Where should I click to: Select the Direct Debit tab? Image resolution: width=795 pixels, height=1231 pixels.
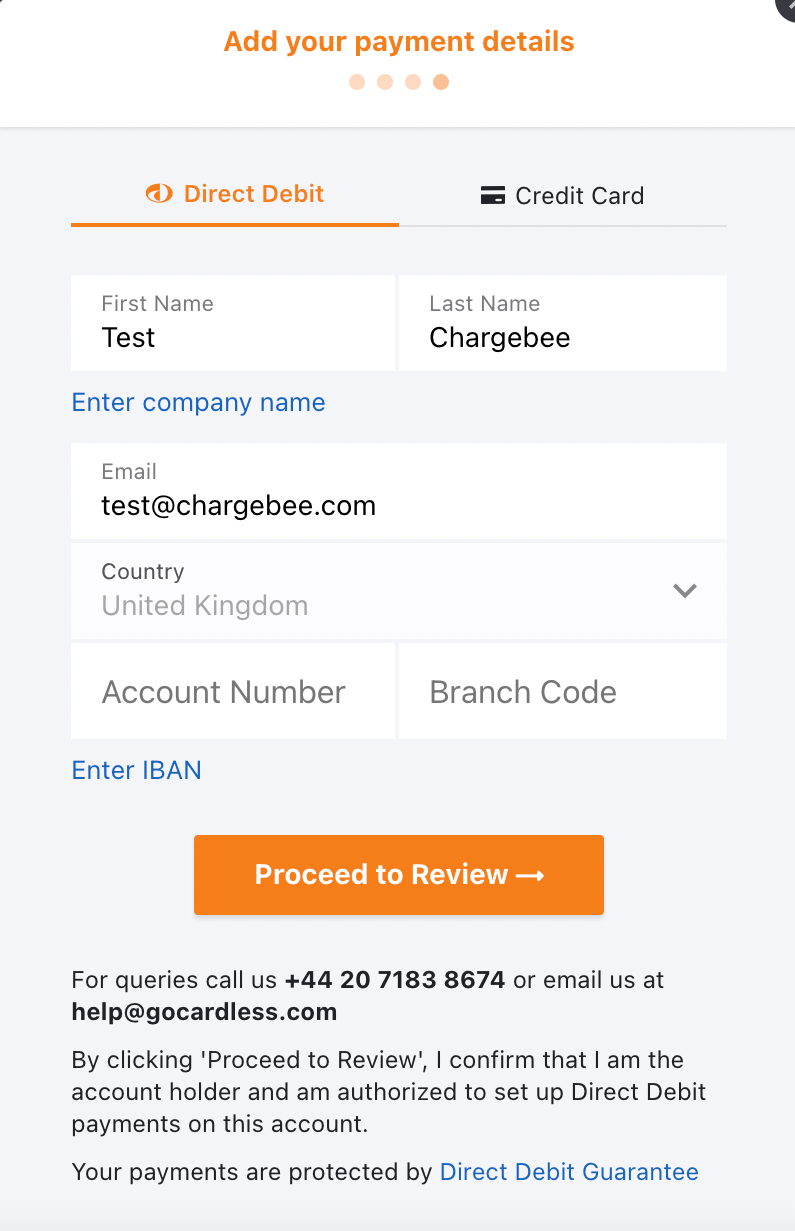pos(235,194)
